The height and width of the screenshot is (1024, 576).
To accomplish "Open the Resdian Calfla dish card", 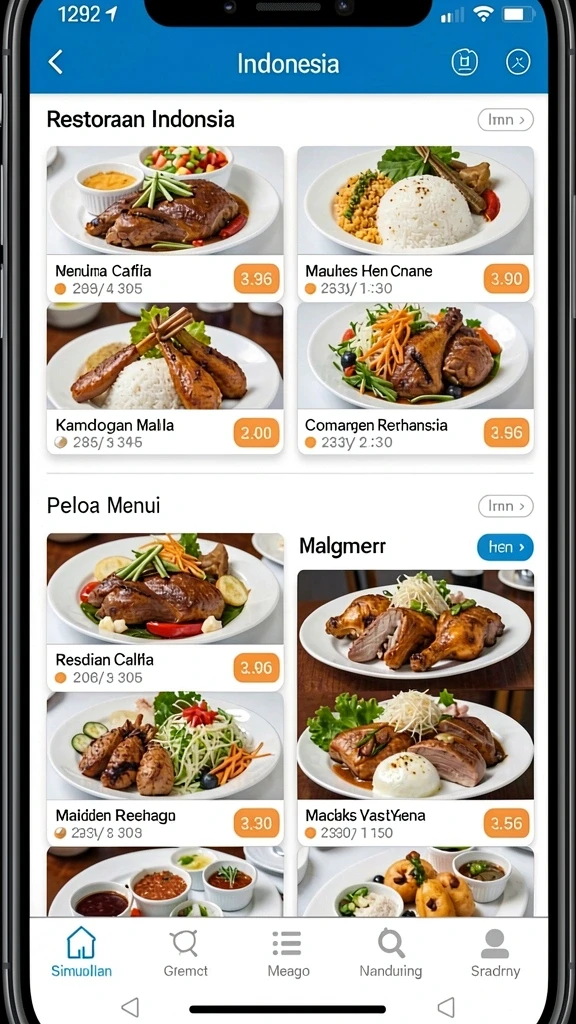I will 165,612.
